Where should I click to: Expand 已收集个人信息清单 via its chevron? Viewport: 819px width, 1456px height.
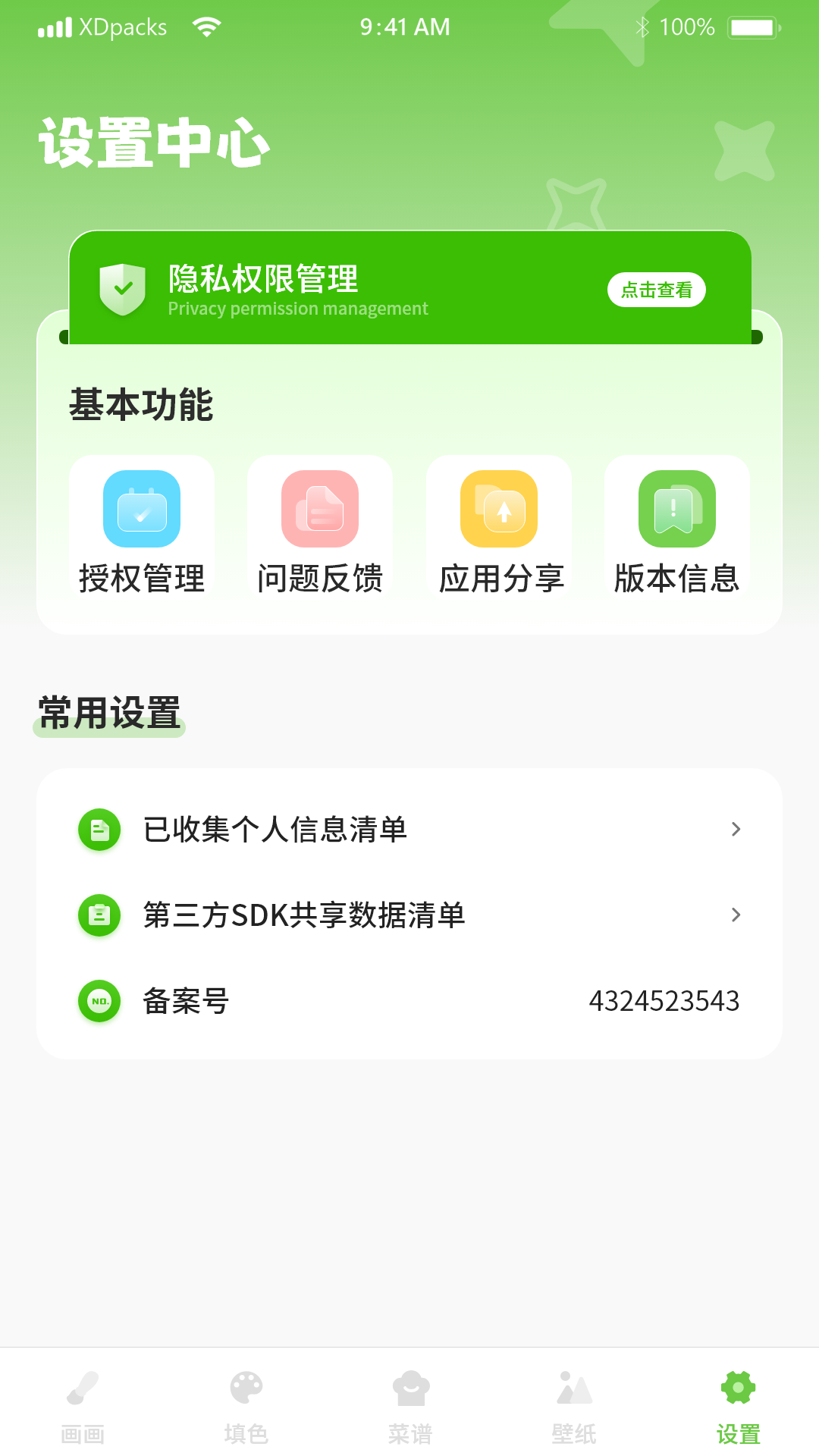tap(736, 830)
